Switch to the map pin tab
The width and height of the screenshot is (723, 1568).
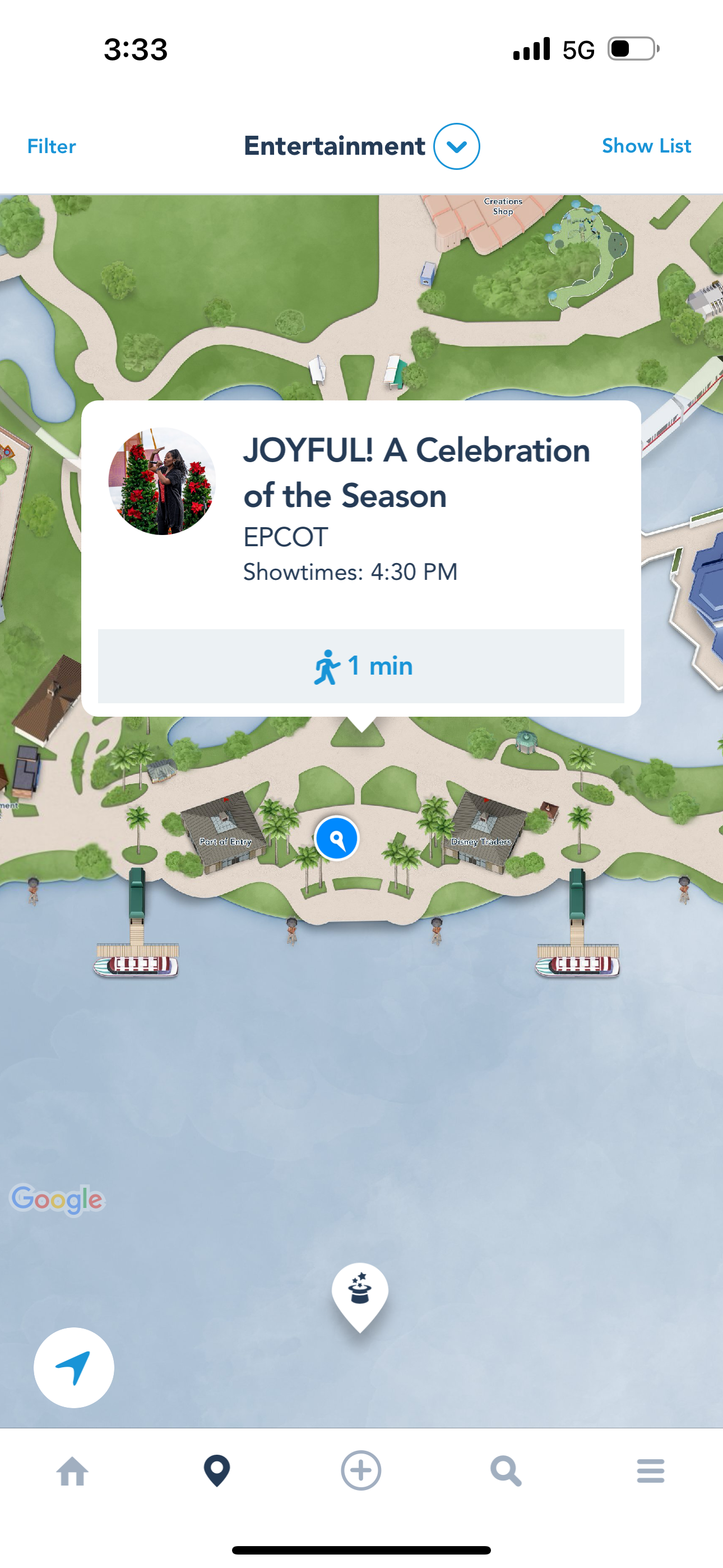click(x=217, y=1470)
